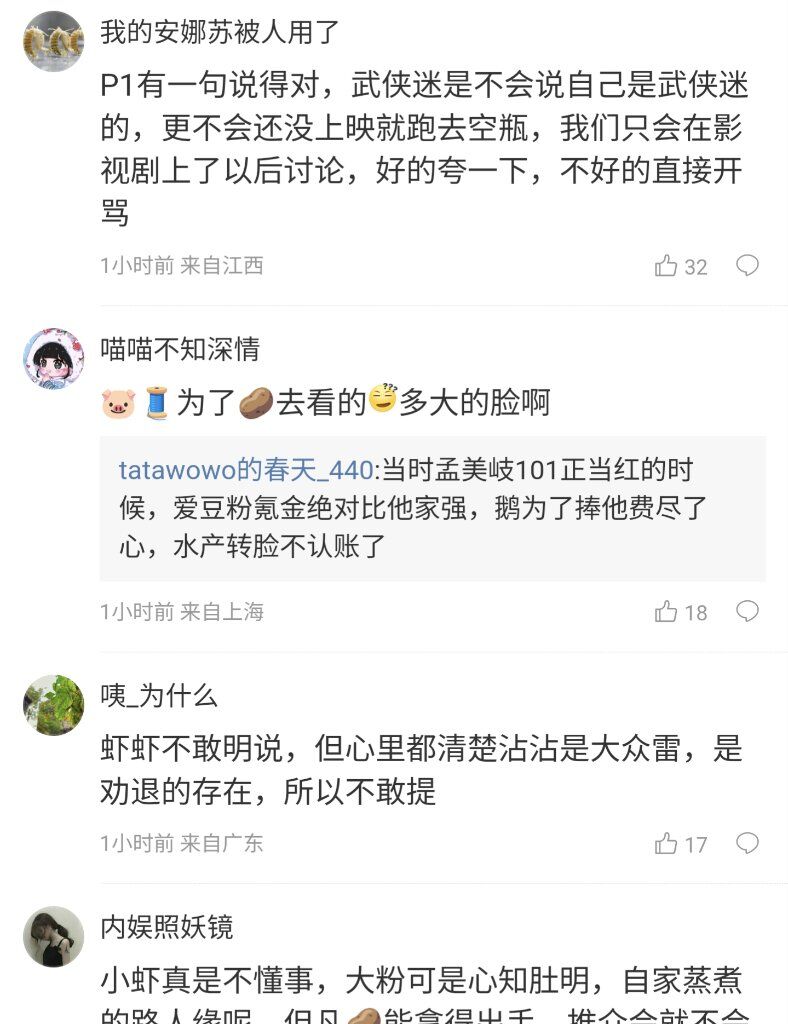Reply to 咦_为什么's comment

click(747, 844)
